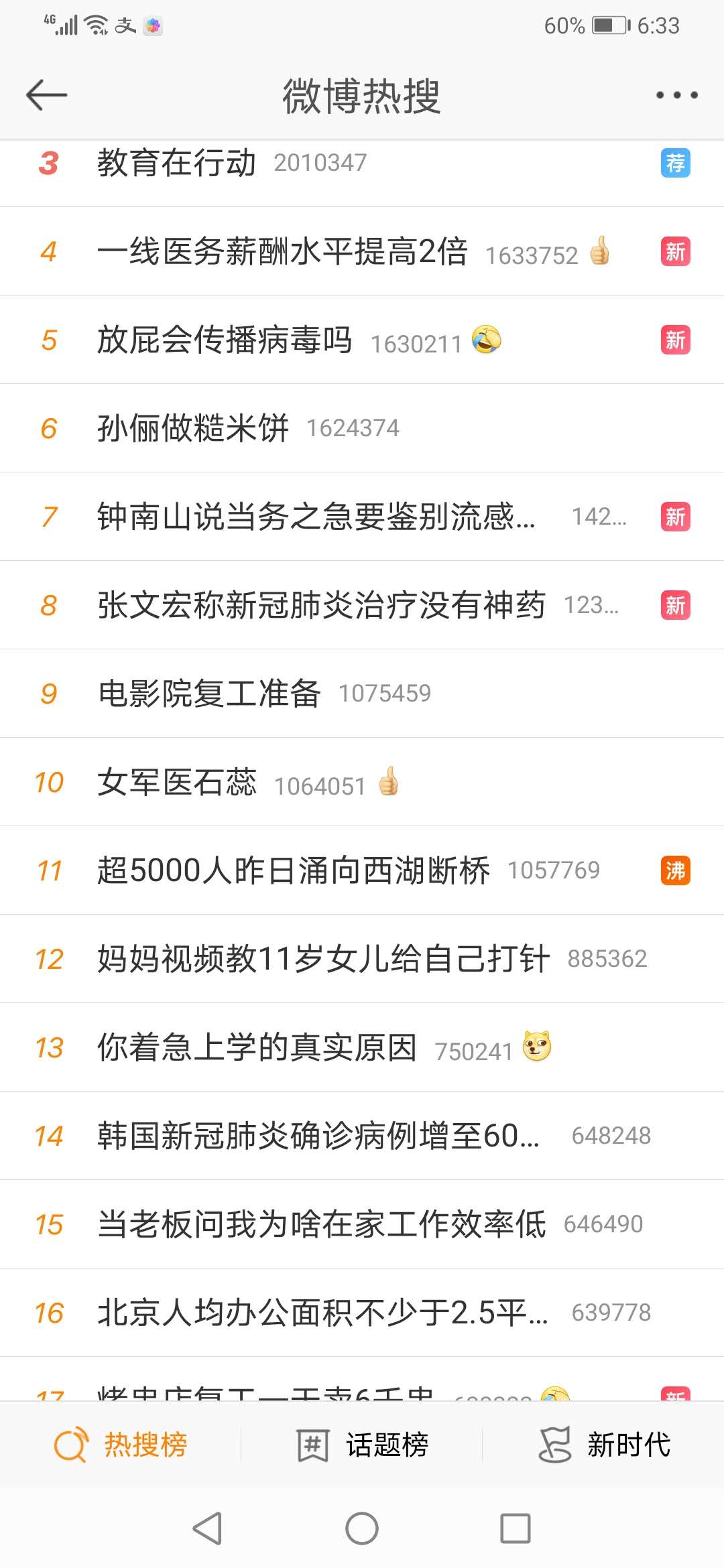Go back using the top-left arrow

46,94
